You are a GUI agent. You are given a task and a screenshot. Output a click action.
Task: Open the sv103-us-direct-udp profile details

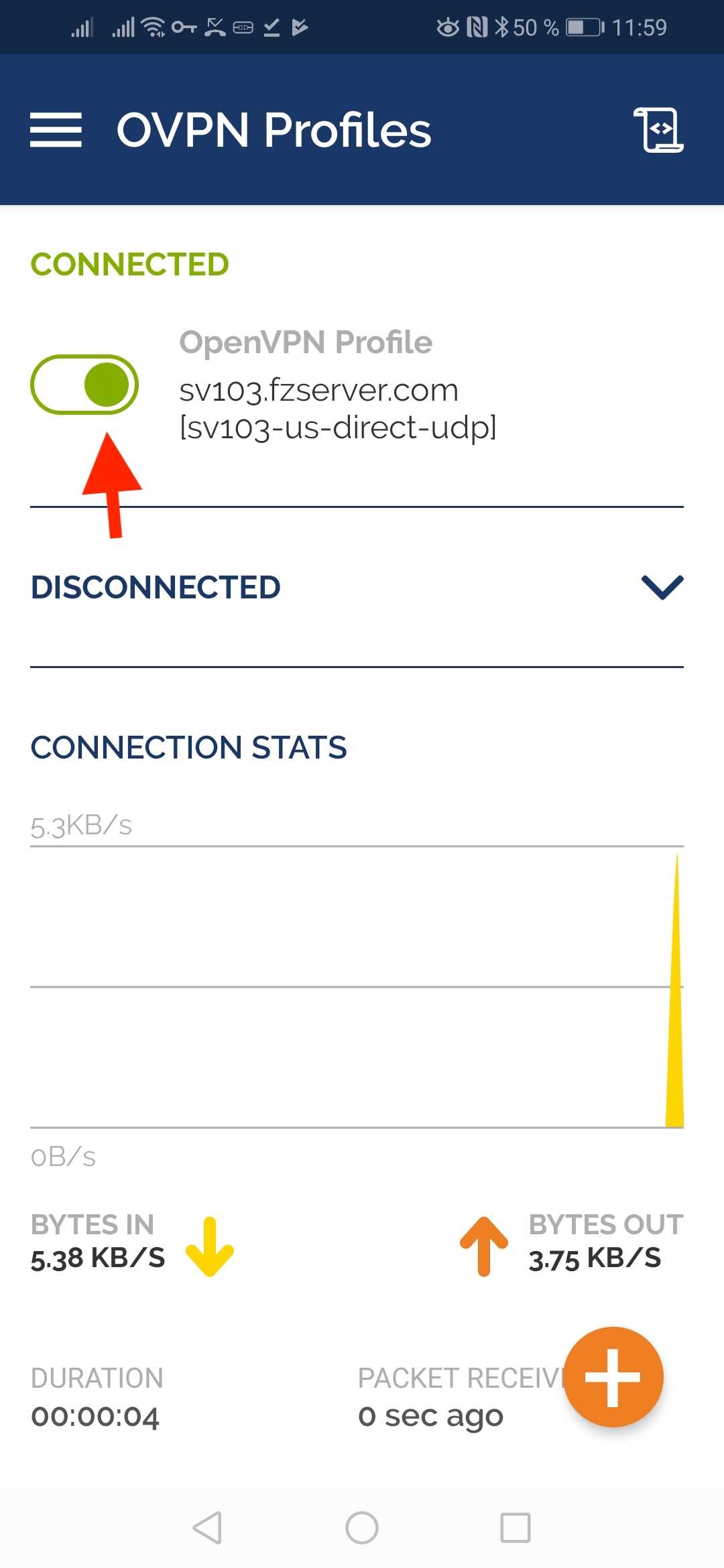coord(338,407)
